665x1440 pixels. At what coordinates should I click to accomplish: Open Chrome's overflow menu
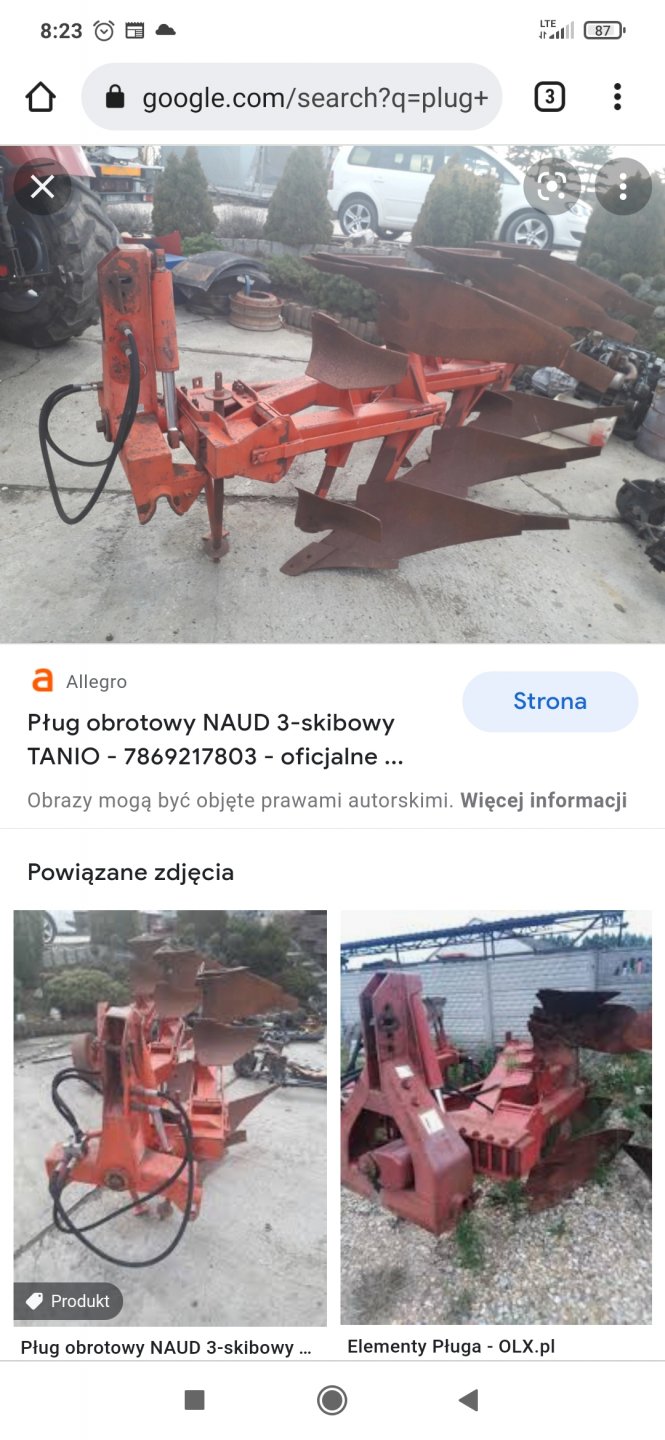pyautogui.click(x=617, y=97)
